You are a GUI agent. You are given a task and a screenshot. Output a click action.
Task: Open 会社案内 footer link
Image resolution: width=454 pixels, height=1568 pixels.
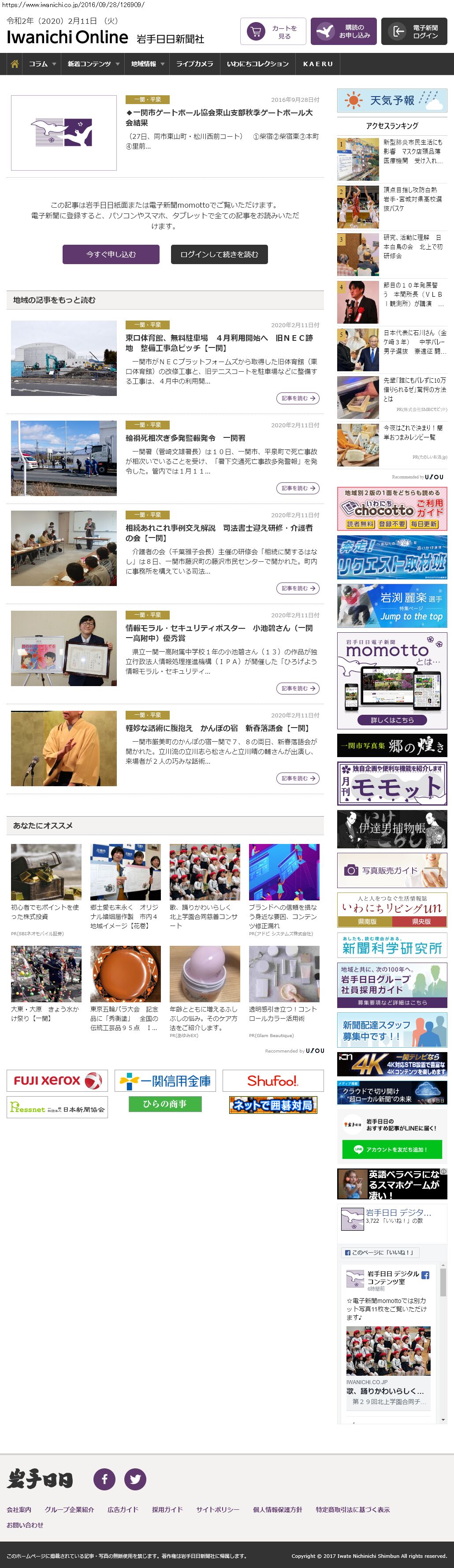pyautogui.click(x=19, y=1509)
